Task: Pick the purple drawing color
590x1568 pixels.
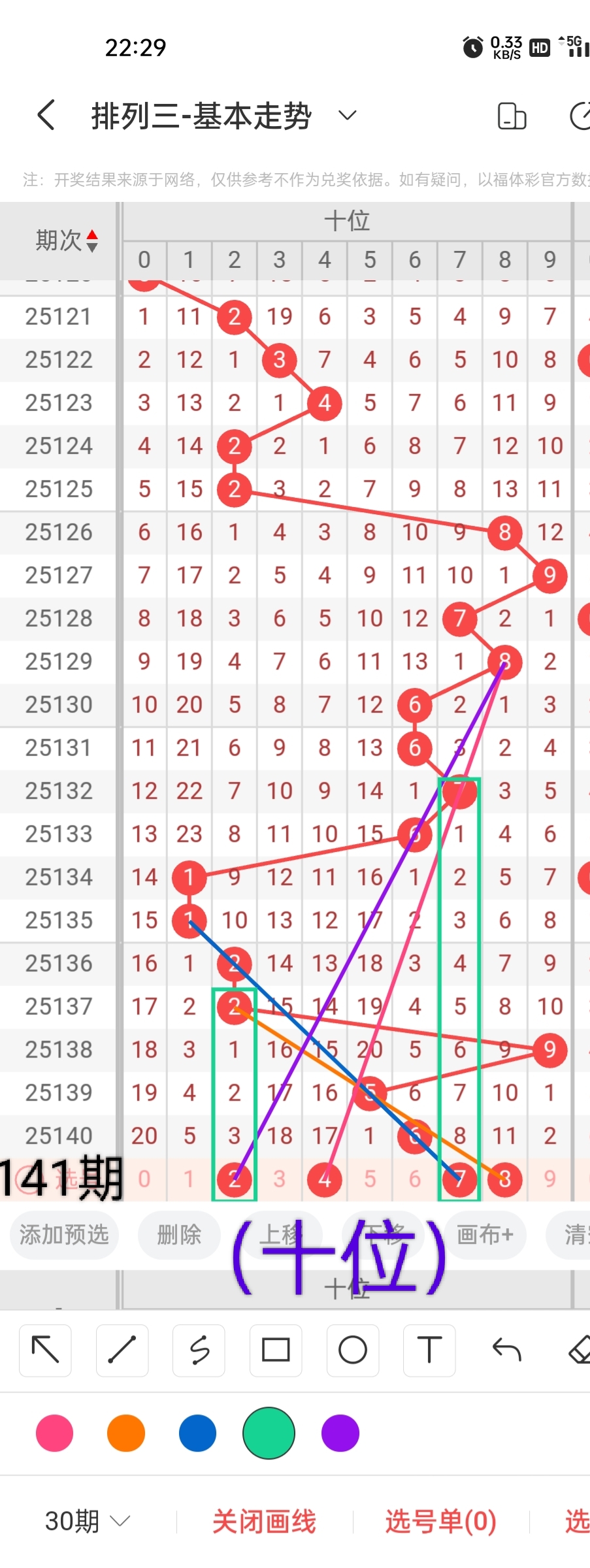Action: point(340,1433)
